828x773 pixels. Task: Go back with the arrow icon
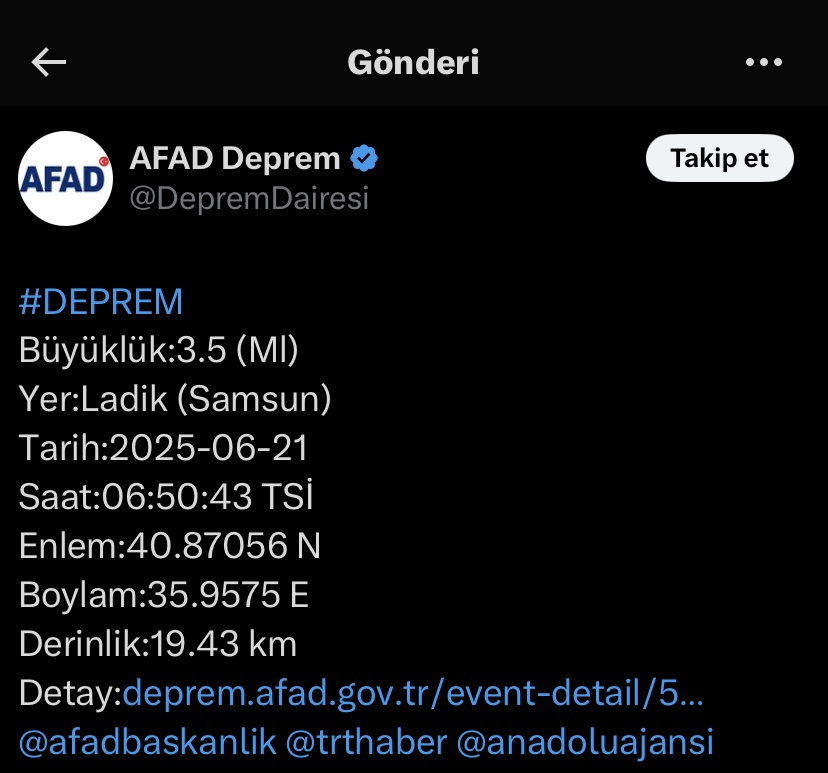coord(48,63)
